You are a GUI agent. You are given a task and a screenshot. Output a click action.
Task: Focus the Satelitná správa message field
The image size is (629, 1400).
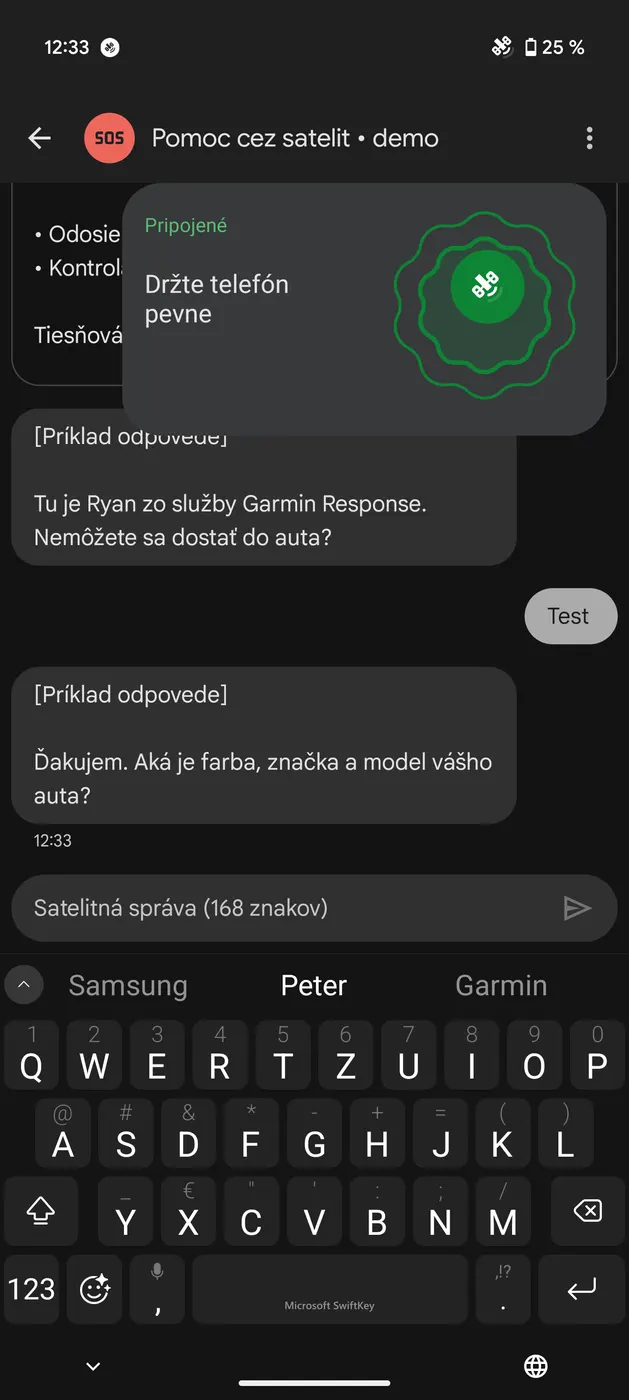tap(285, 908)
